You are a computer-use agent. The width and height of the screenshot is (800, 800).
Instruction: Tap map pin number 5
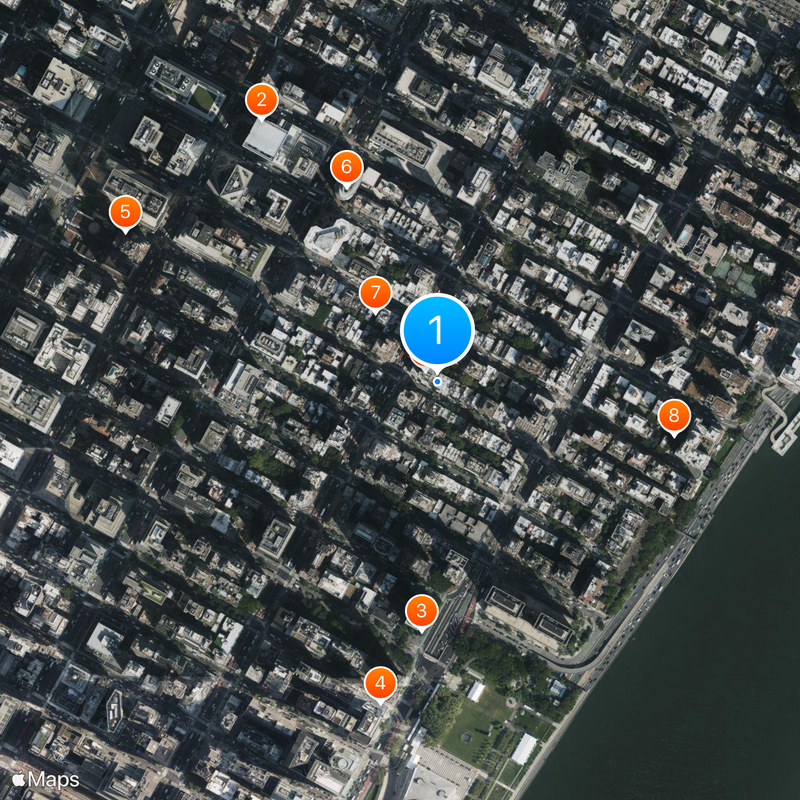coord(125,211)
